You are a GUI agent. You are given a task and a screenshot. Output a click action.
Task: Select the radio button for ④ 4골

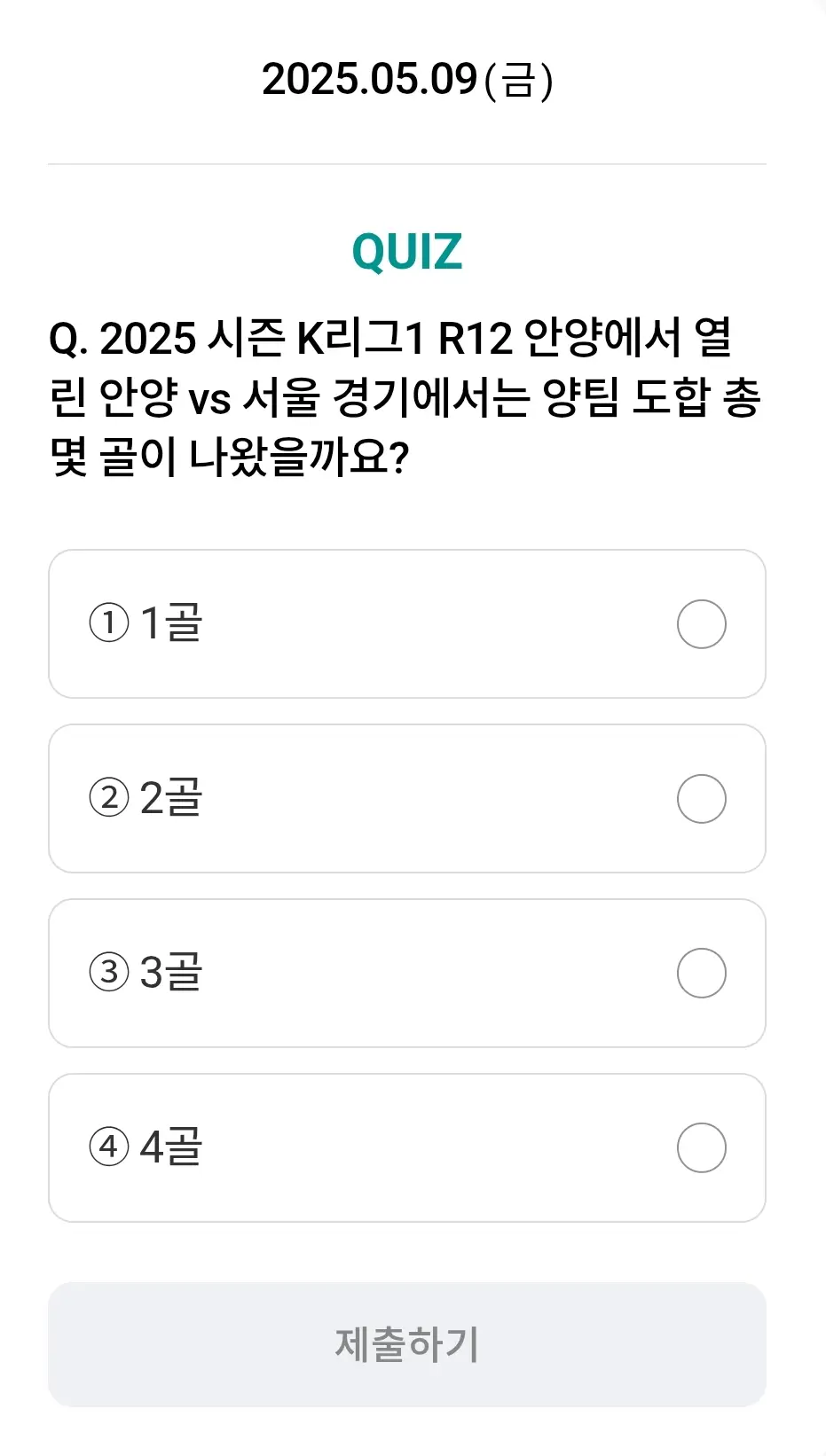(x=701, y=1147)
